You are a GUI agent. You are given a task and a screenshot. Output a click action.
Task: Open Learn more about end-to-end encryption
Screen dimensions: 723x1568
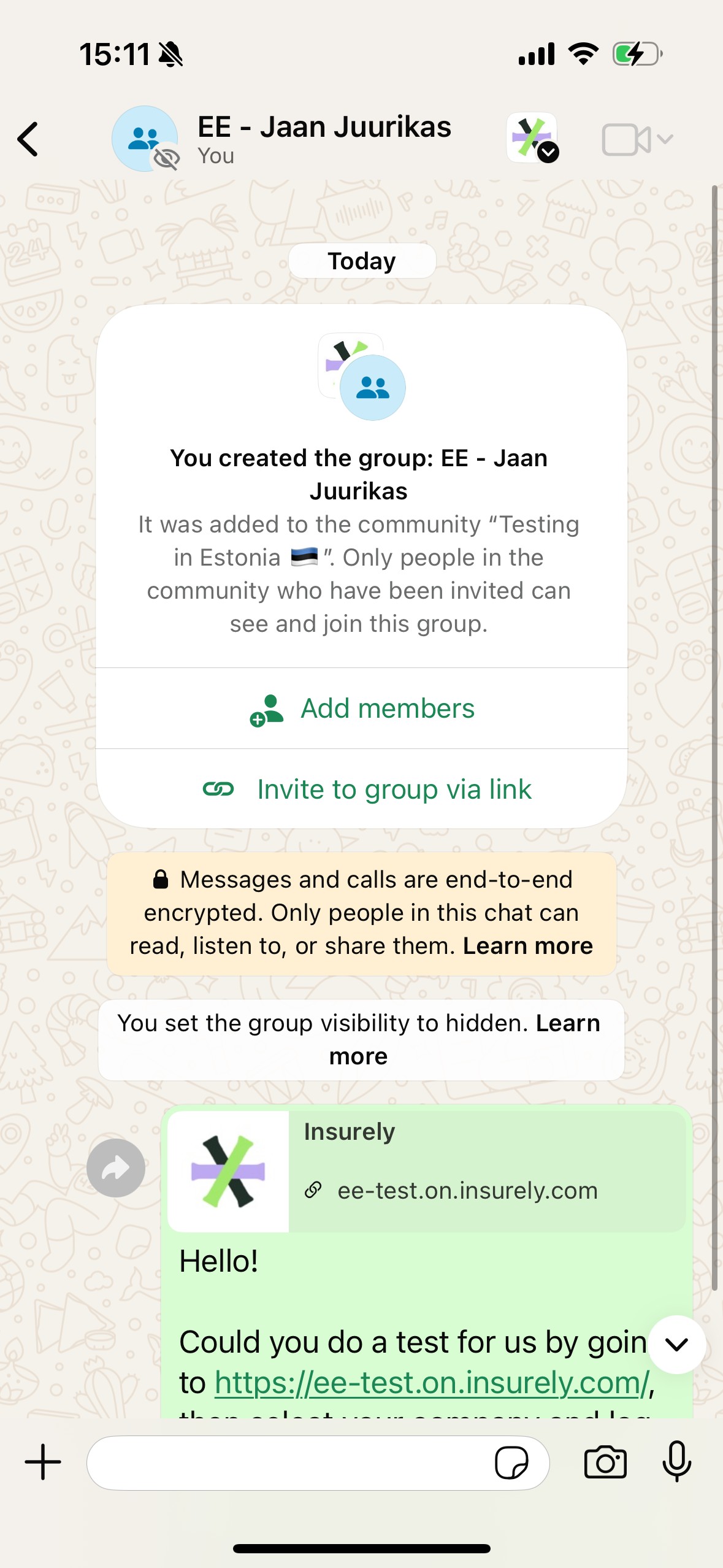click(x=527, y=946)
